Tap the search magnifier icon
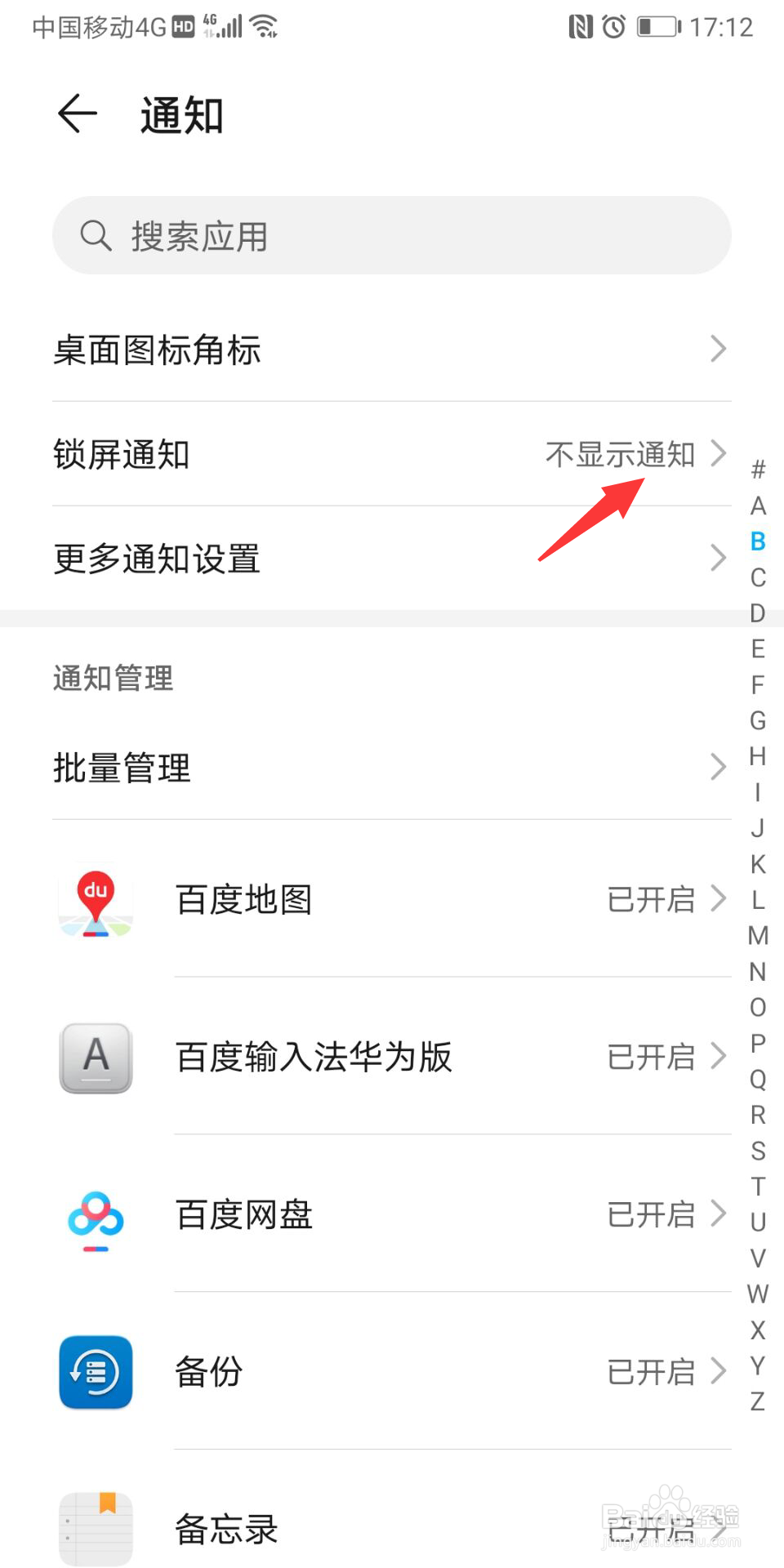The image size is (784, 1568). click(96, 235)
